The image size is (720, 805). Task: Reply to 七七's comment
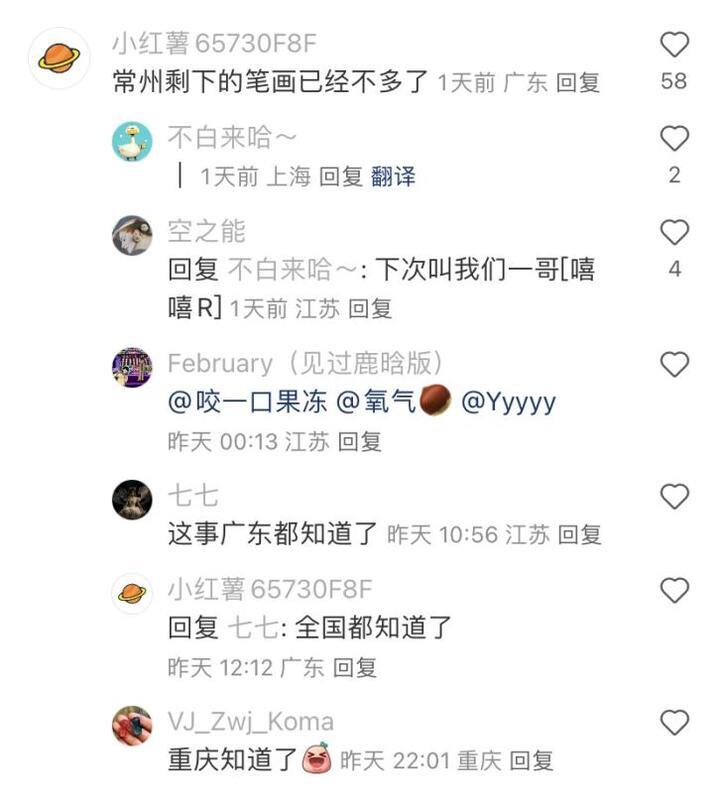[x=579, y=535]
